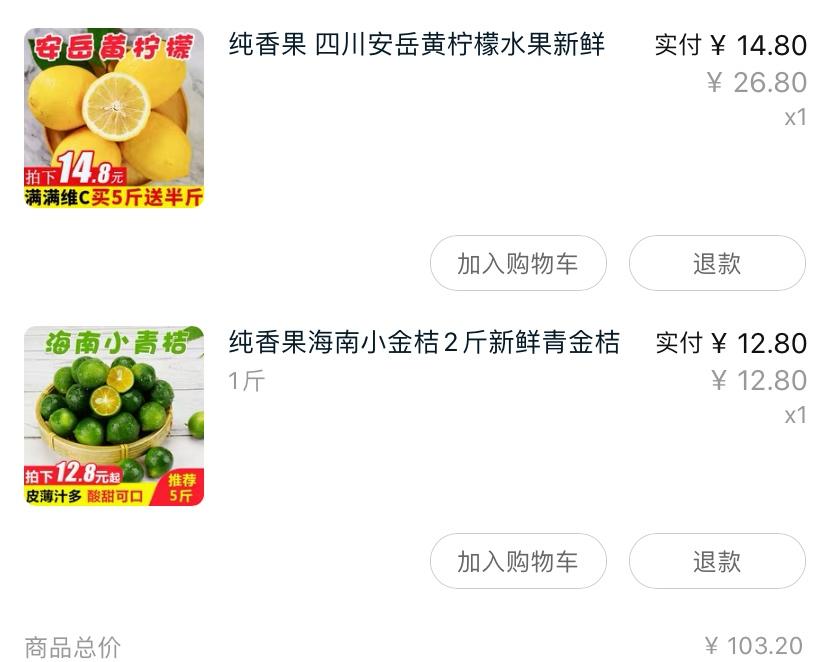Add 海南小金桔 to cart via 加入购物车

coord(518,561)
